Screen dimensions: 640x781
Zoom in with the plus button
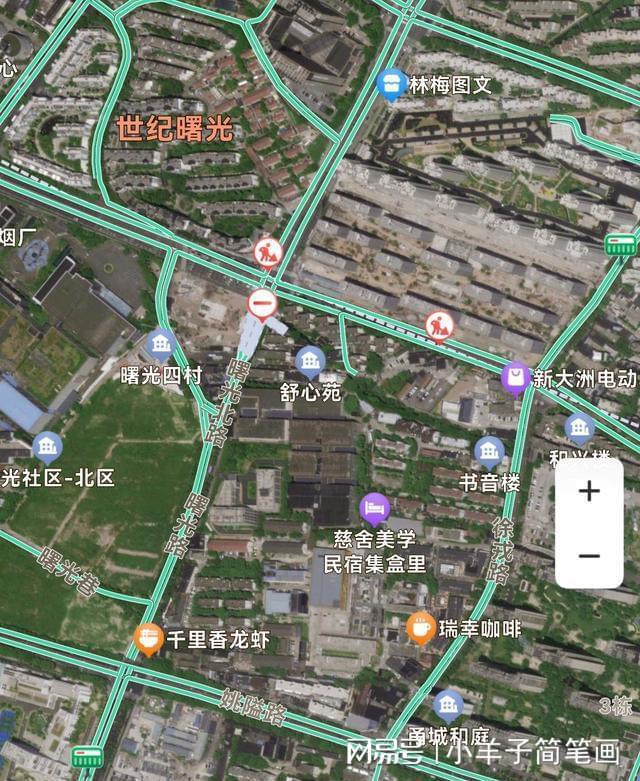(x=589, y=491)
